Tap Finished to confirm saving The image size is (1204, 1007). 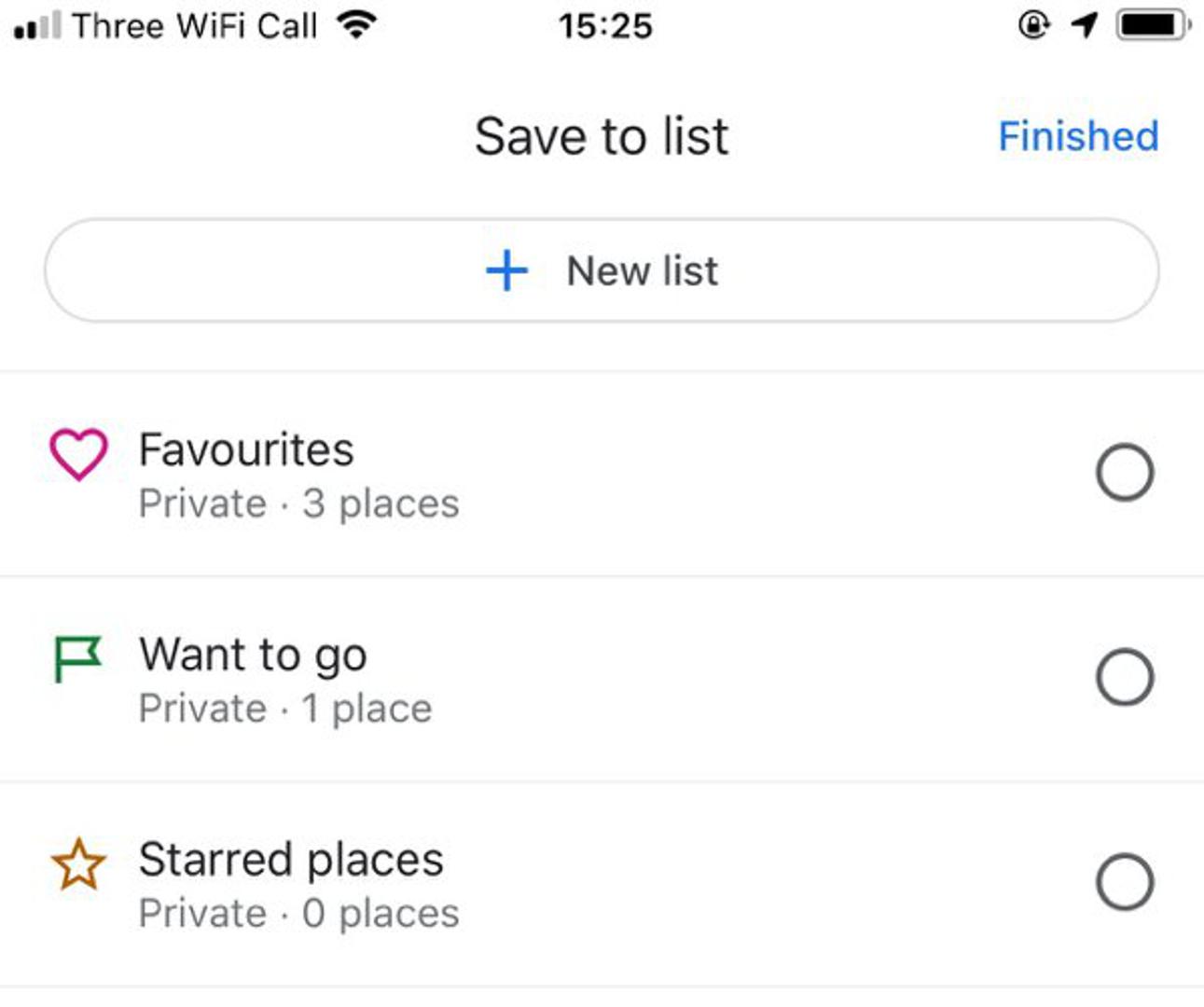click(x=1077, y=136)
